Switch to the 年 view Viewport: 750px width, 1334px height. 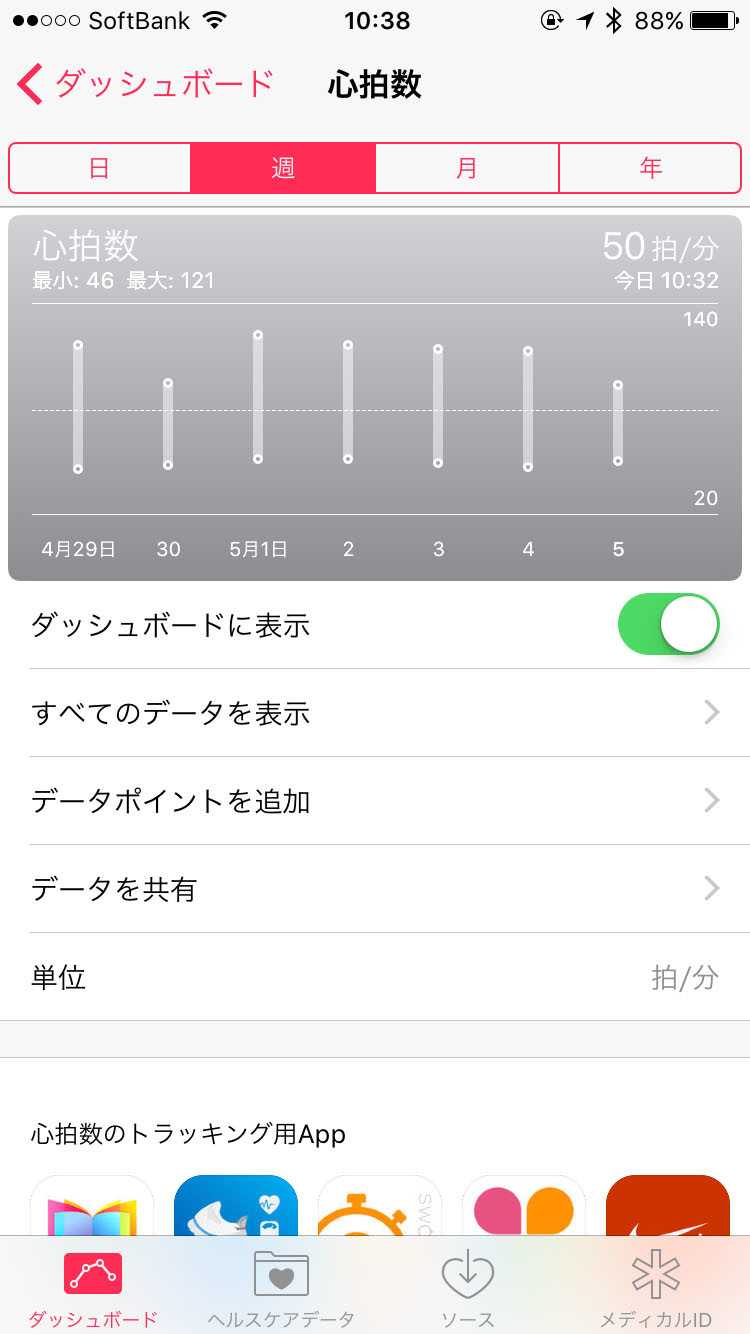tap(651, 168)
